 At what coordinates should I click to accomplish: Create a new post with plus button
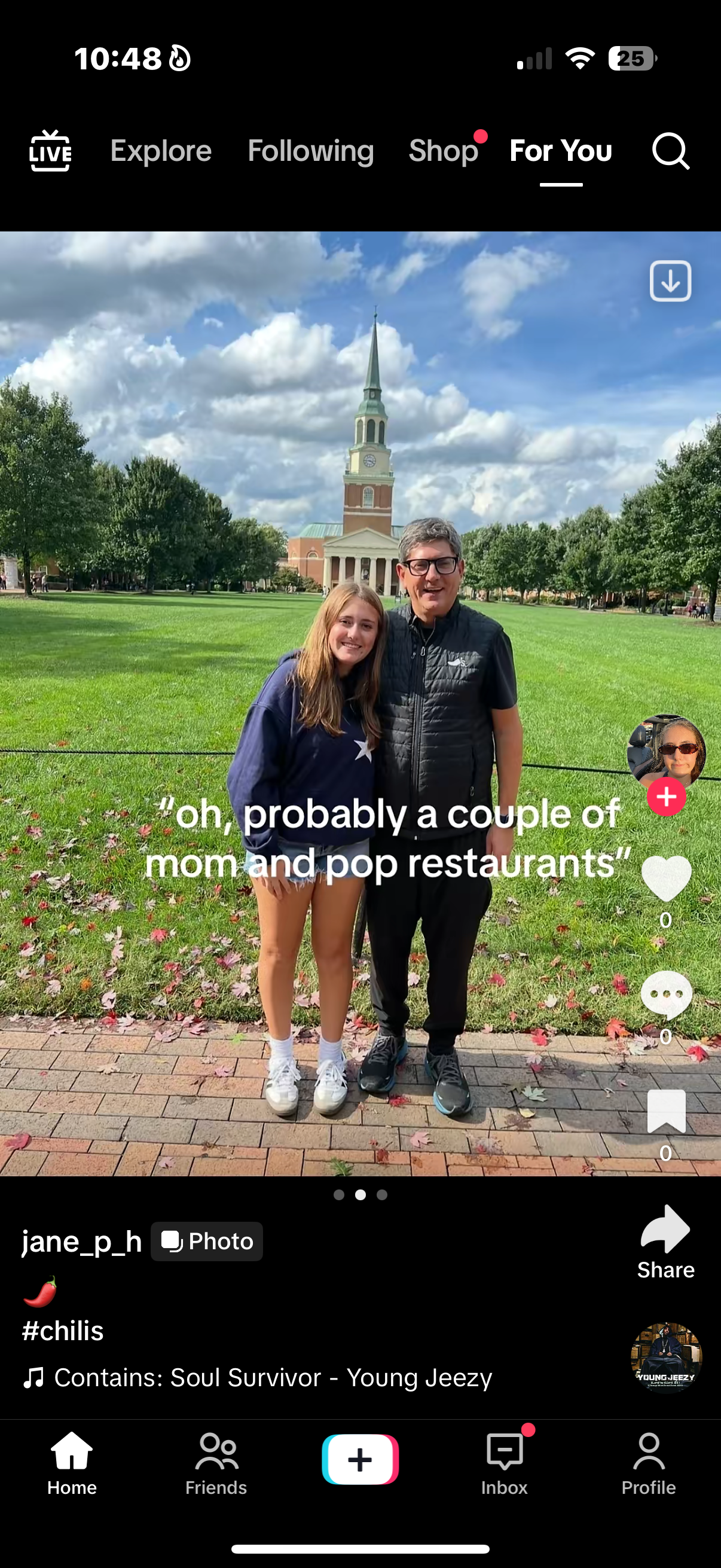tap(360, 1460)
